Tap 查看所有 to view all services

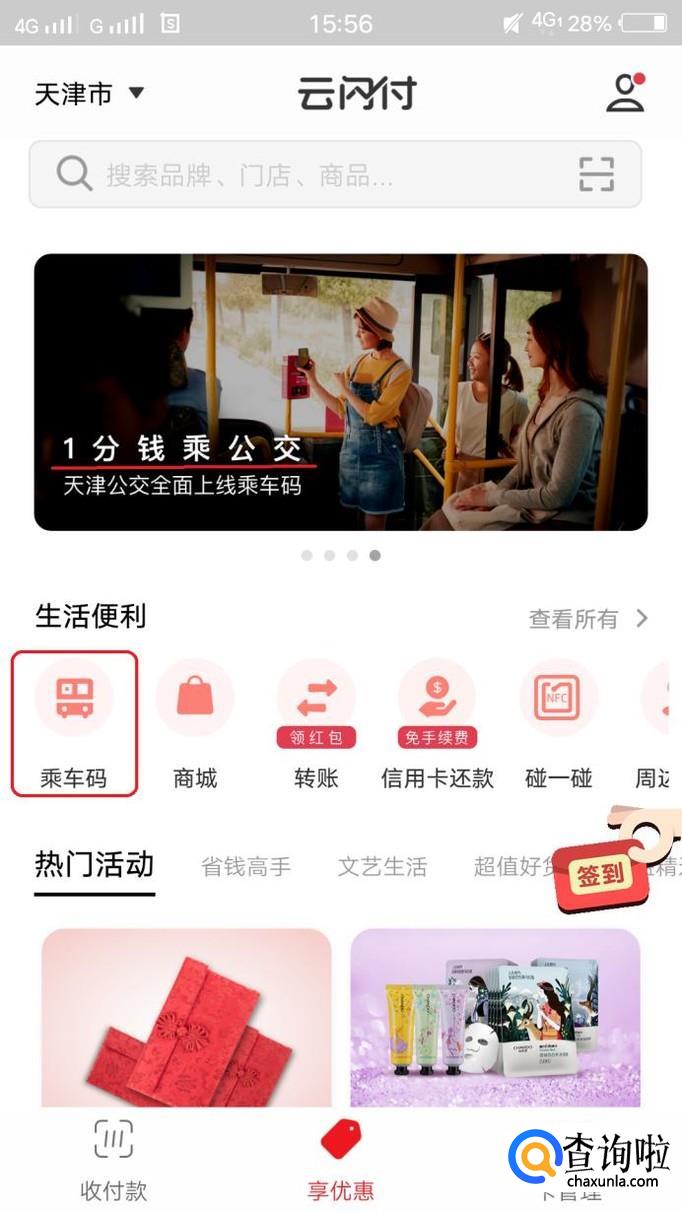588,619
